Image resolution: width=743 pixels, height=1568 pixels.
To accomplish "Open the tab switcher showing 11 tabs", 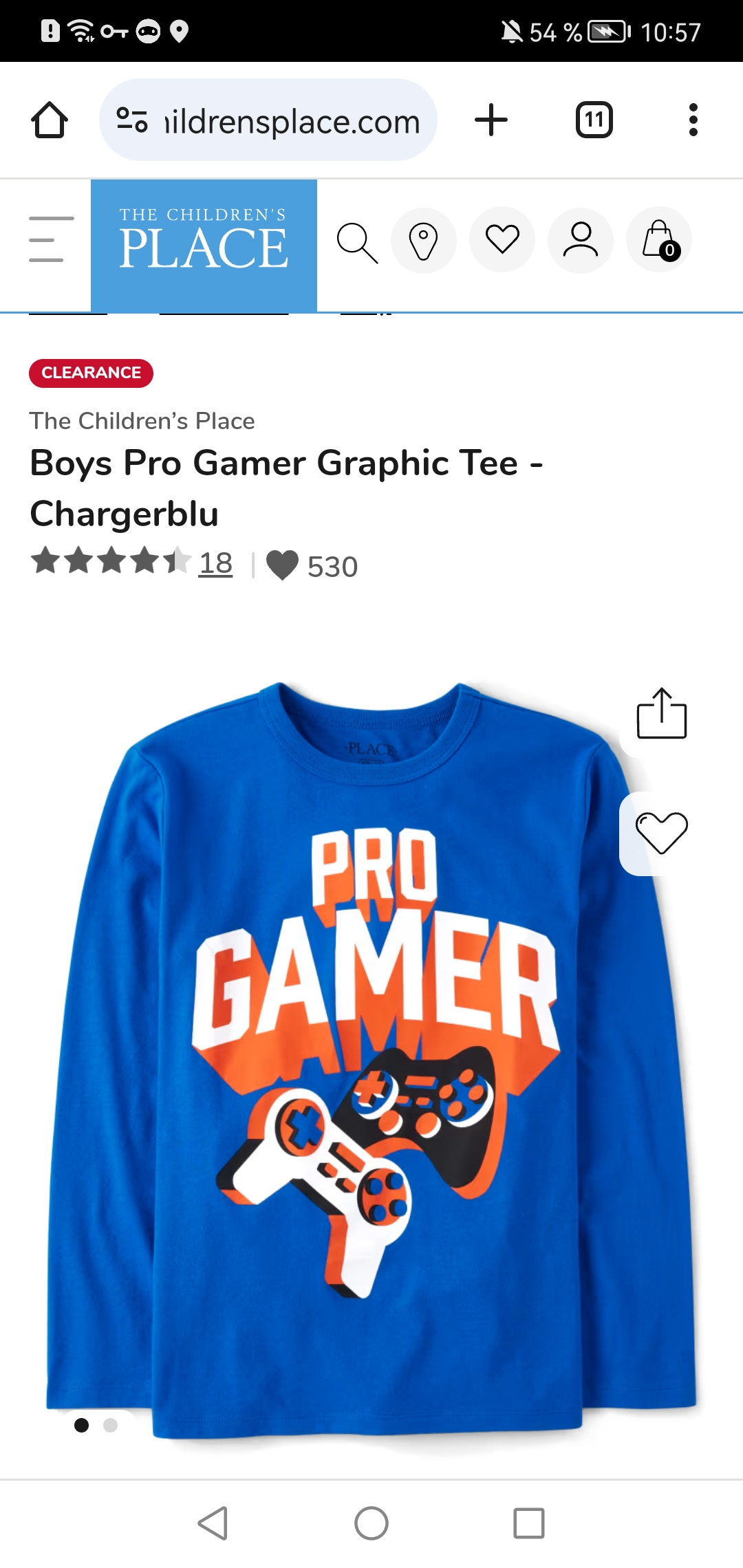I will pyautogui.click(x=594, y=120).
